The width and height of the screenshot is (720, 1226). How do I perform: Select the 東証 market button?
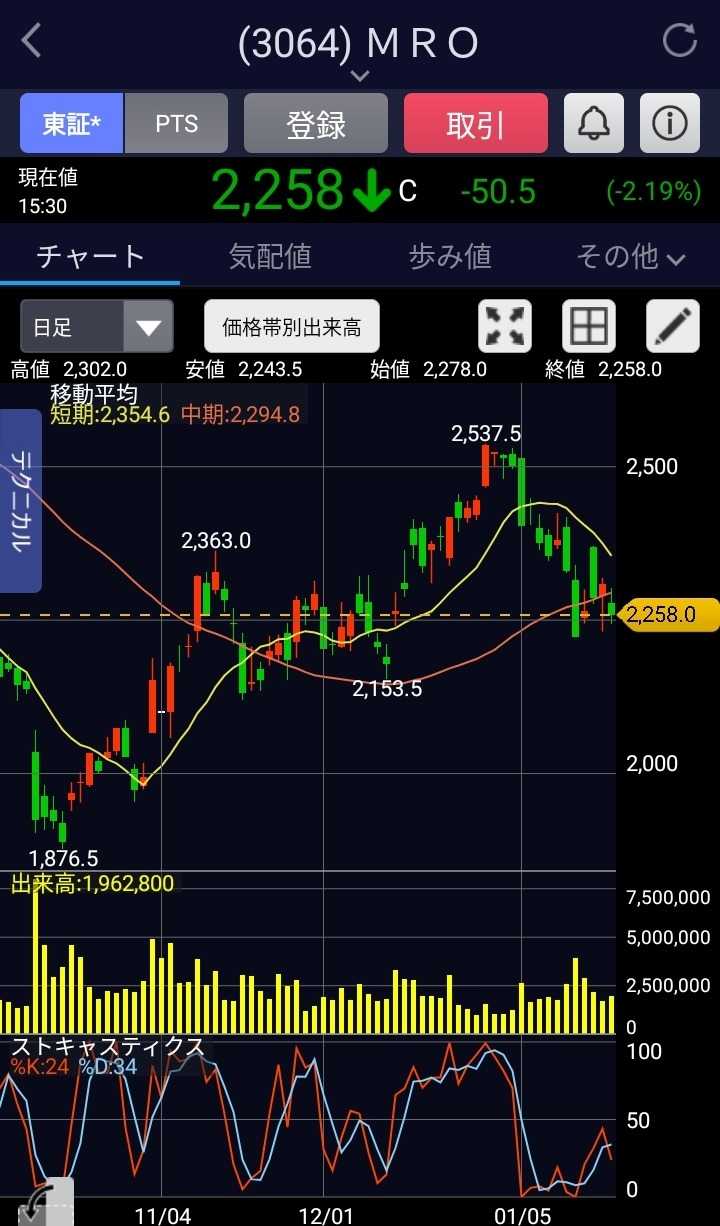(x=71, y=124)
